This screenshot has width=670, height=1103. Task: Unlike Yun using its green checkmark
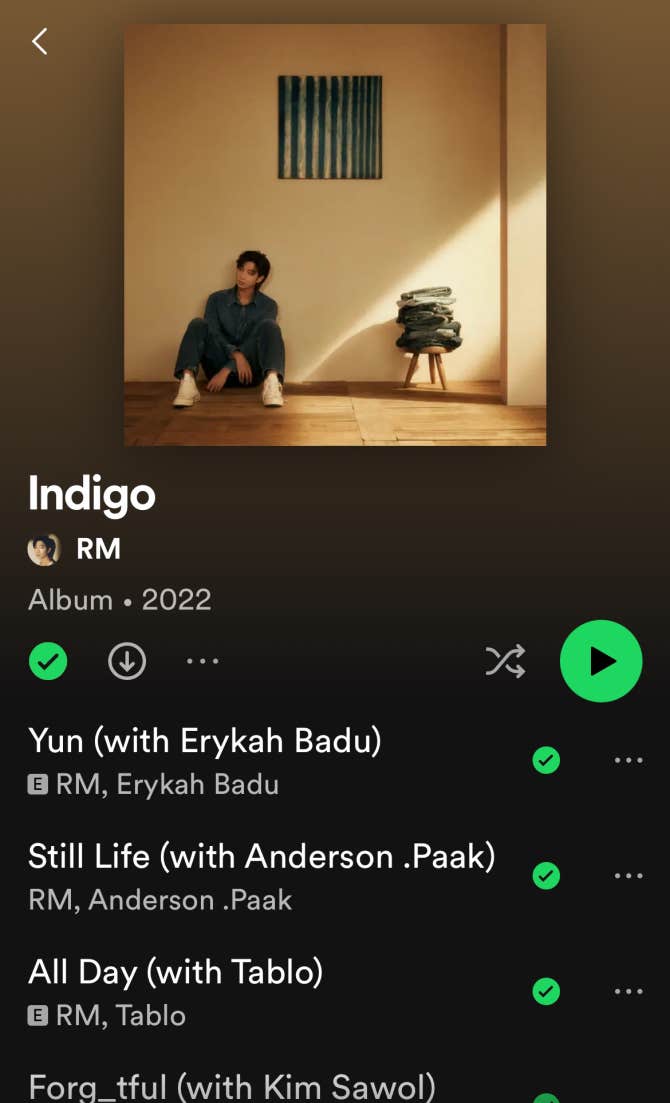[546, 760]
